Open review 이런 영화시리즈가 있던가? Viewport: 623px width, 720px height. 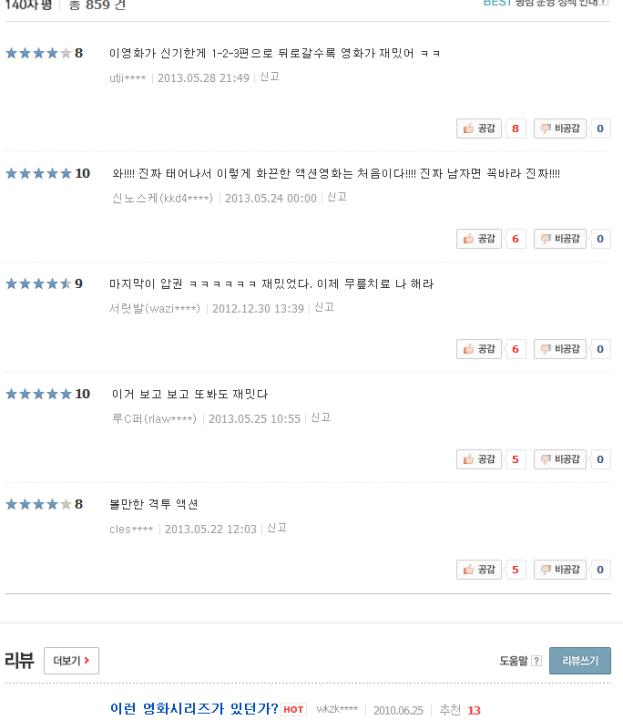[194, 709]
